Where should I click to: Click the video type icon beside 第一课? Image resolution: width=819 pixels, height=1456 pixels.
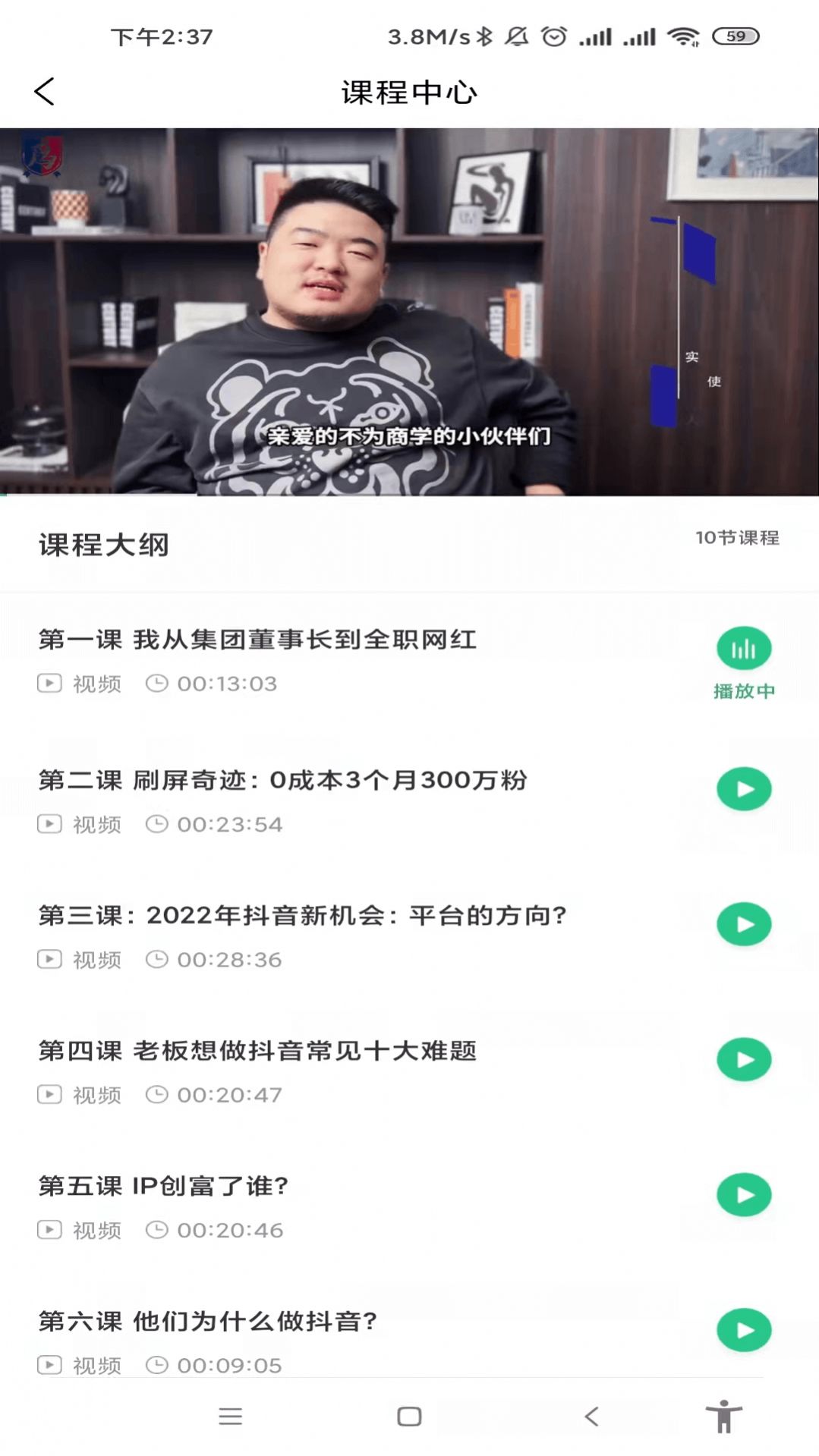pyautogui.click(x=50, y=683)
